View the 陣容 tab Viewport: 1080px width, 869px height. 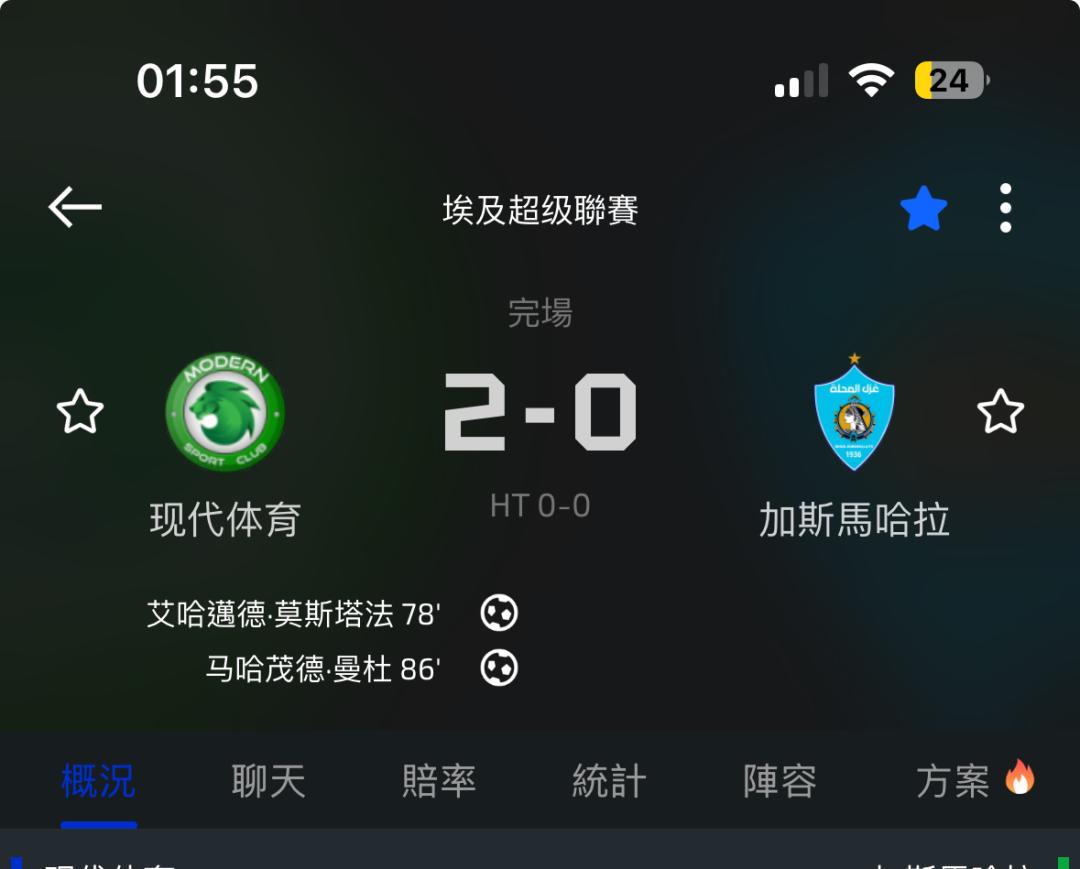coord(780,781)
